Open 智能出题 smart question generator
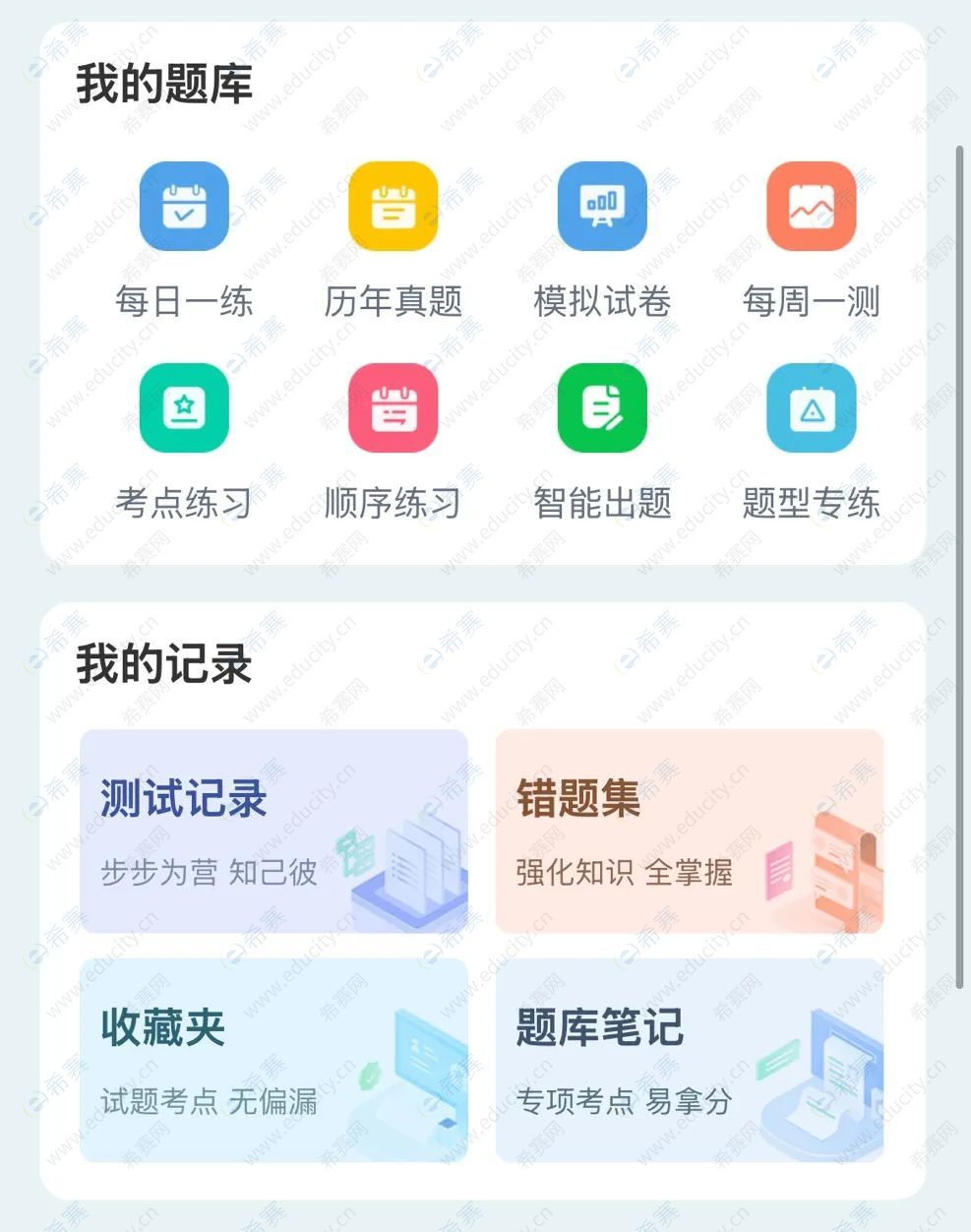971x1232 pixels. (x=602, y=408)
